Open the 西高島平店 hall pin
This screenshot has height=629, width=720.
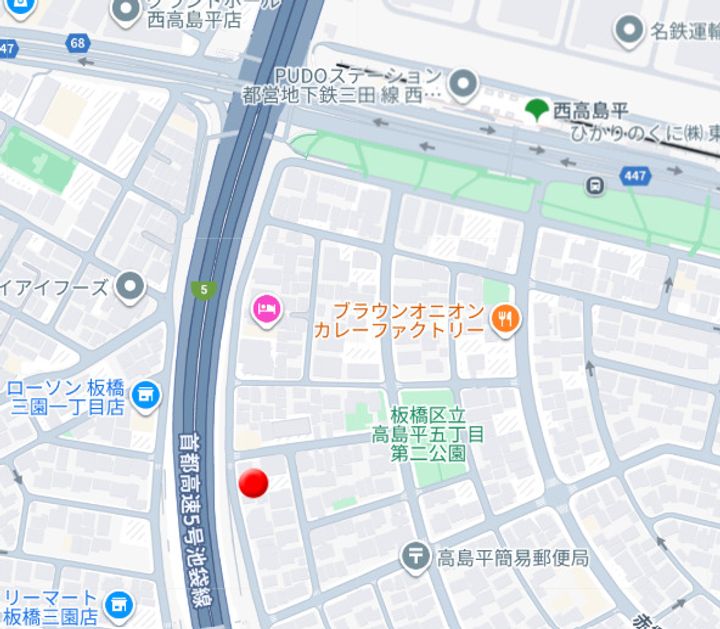pyautogui.click(x=126, y=12)
